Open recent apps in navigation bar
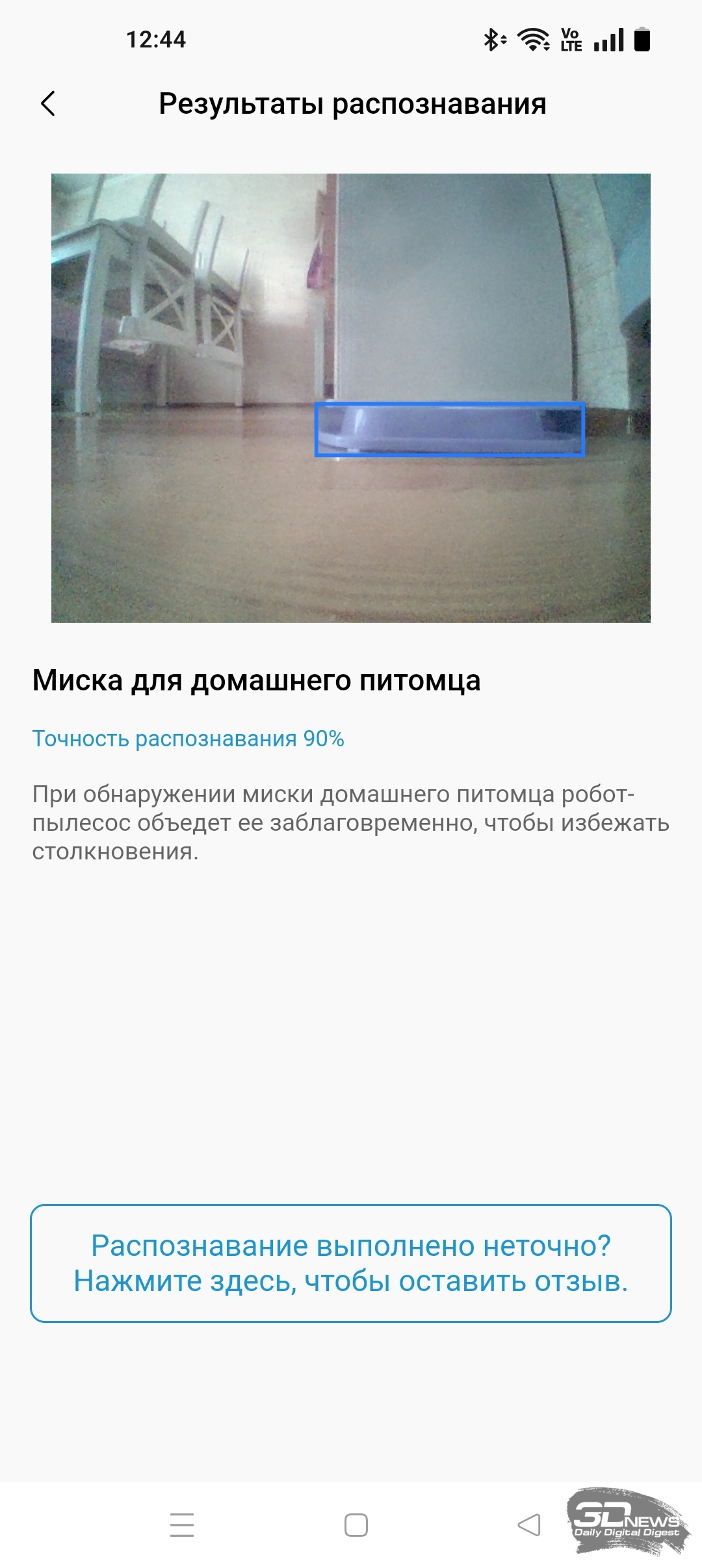The width and height of the screenshot is (702, 1568). tap(182, 1524)
